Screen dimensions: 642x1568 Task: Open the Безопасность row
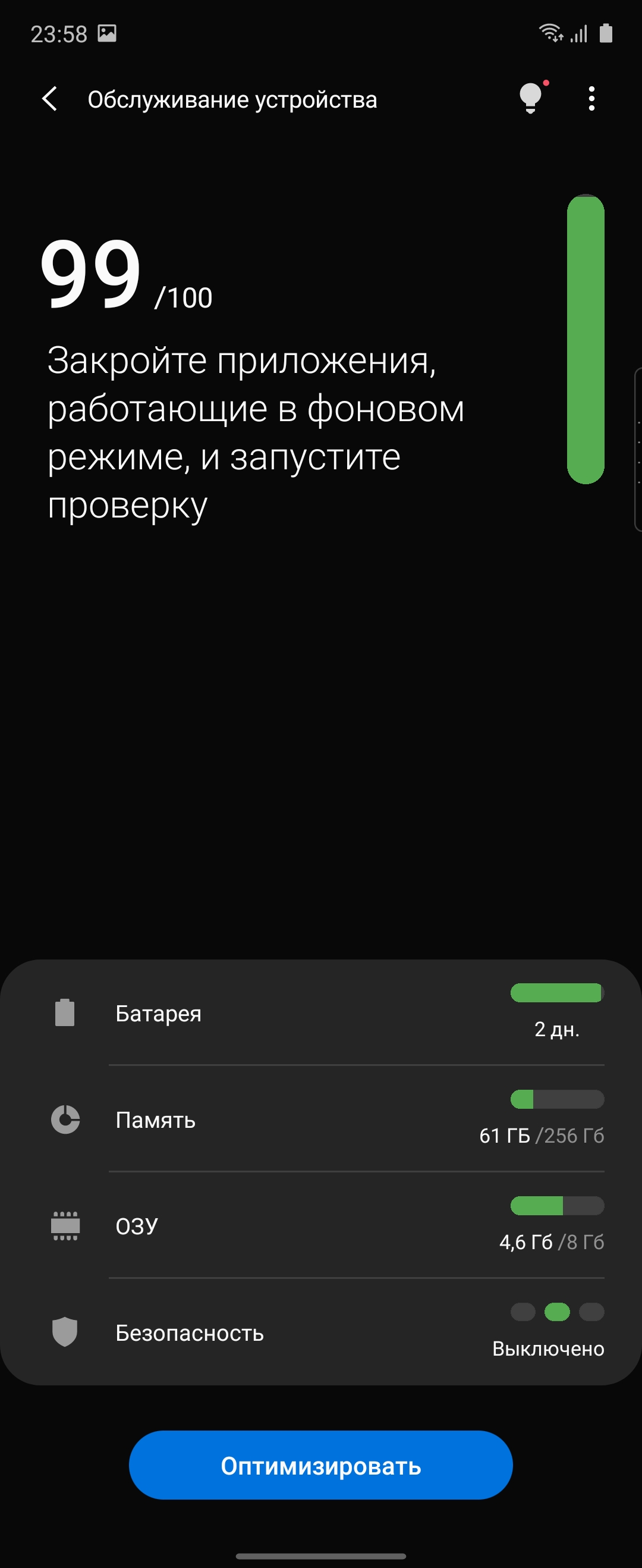coord(320,1332)
